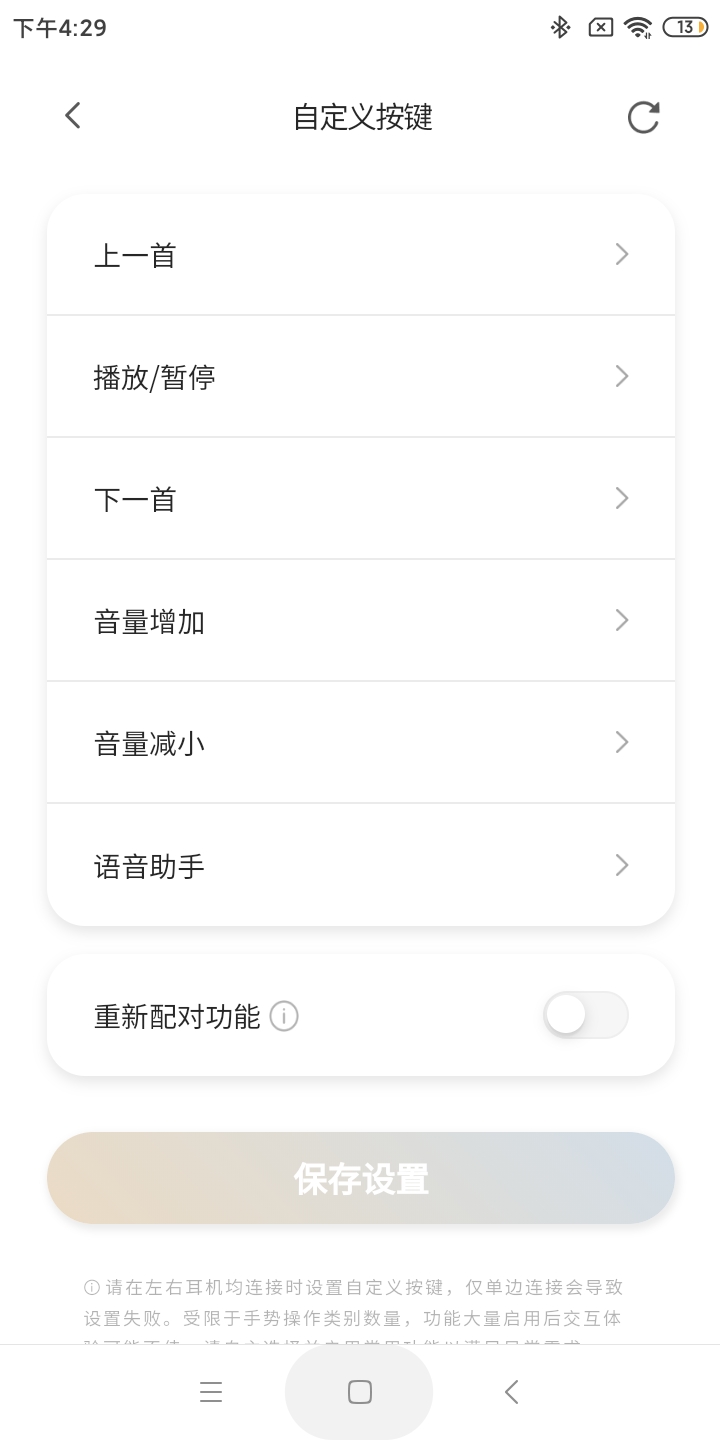
Task: Toggle re-pairing function on
Action: pos(585,1015)
